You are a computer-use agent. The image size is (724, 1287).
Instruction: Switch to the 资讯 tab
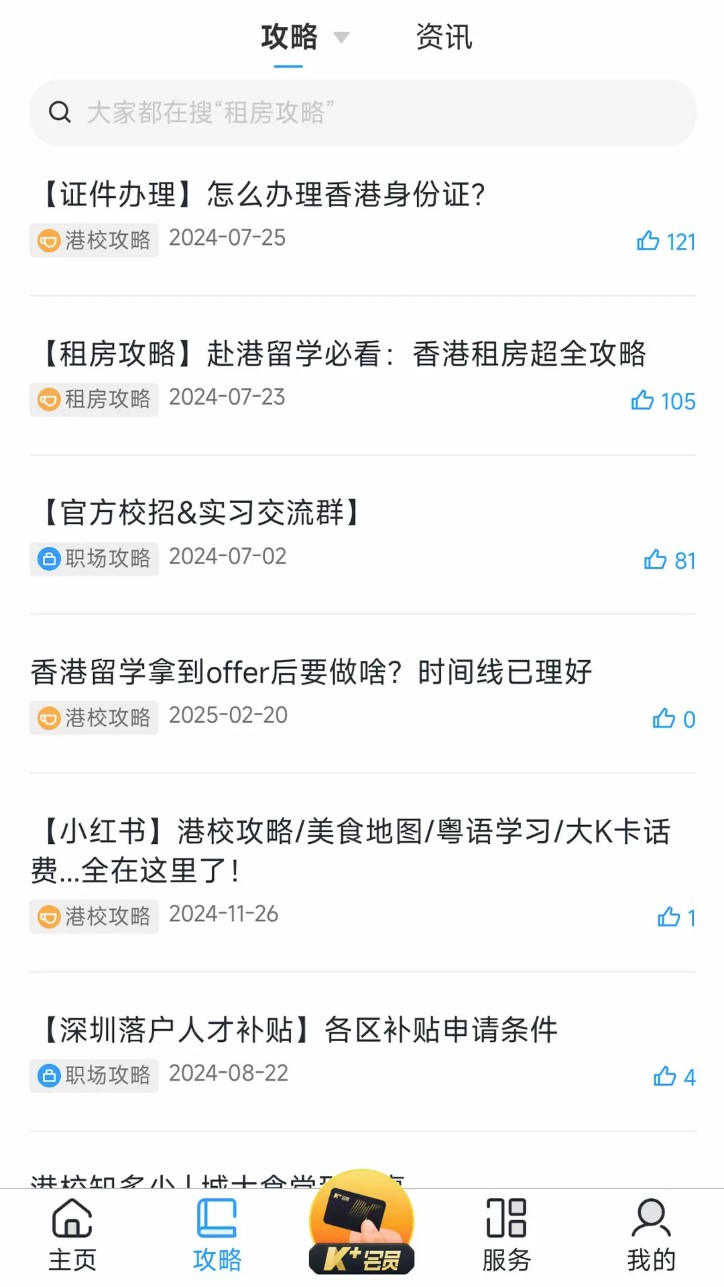tap(444, 37)
